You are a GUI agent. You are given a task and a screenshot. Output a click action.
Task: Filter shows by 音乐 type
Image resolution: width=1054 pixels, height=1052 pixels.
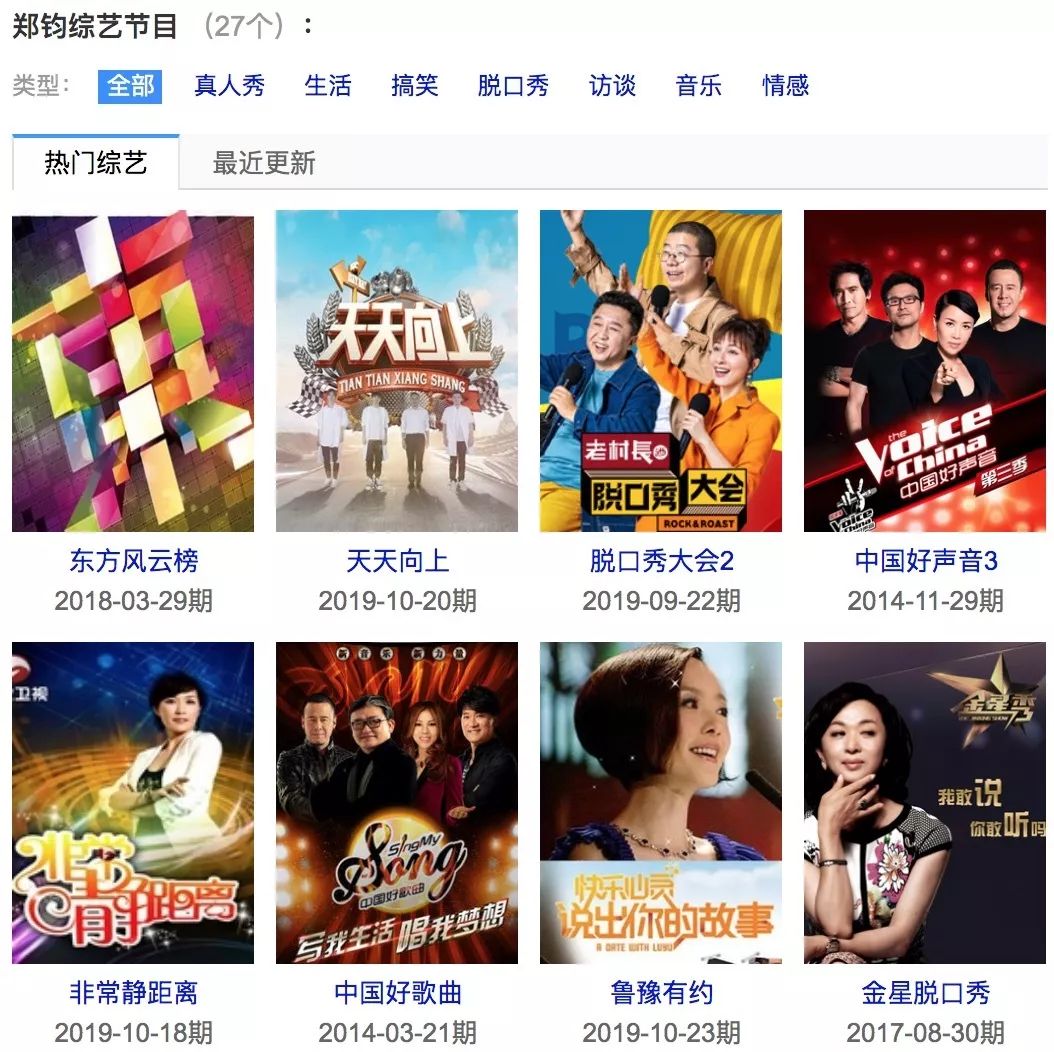tap(698, 86)
